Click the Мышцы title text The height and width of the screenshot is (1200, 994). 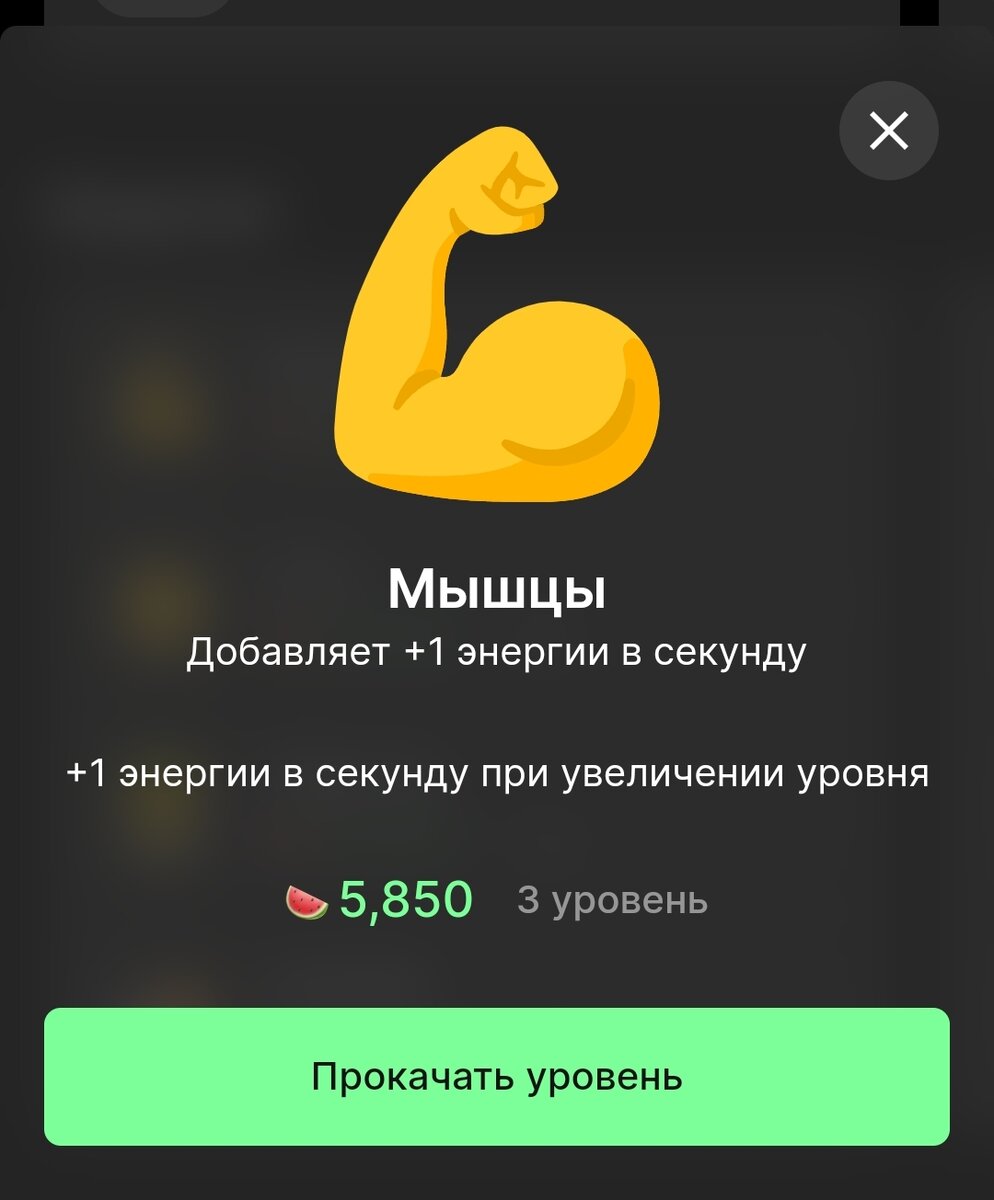click(x=497, y=590)
